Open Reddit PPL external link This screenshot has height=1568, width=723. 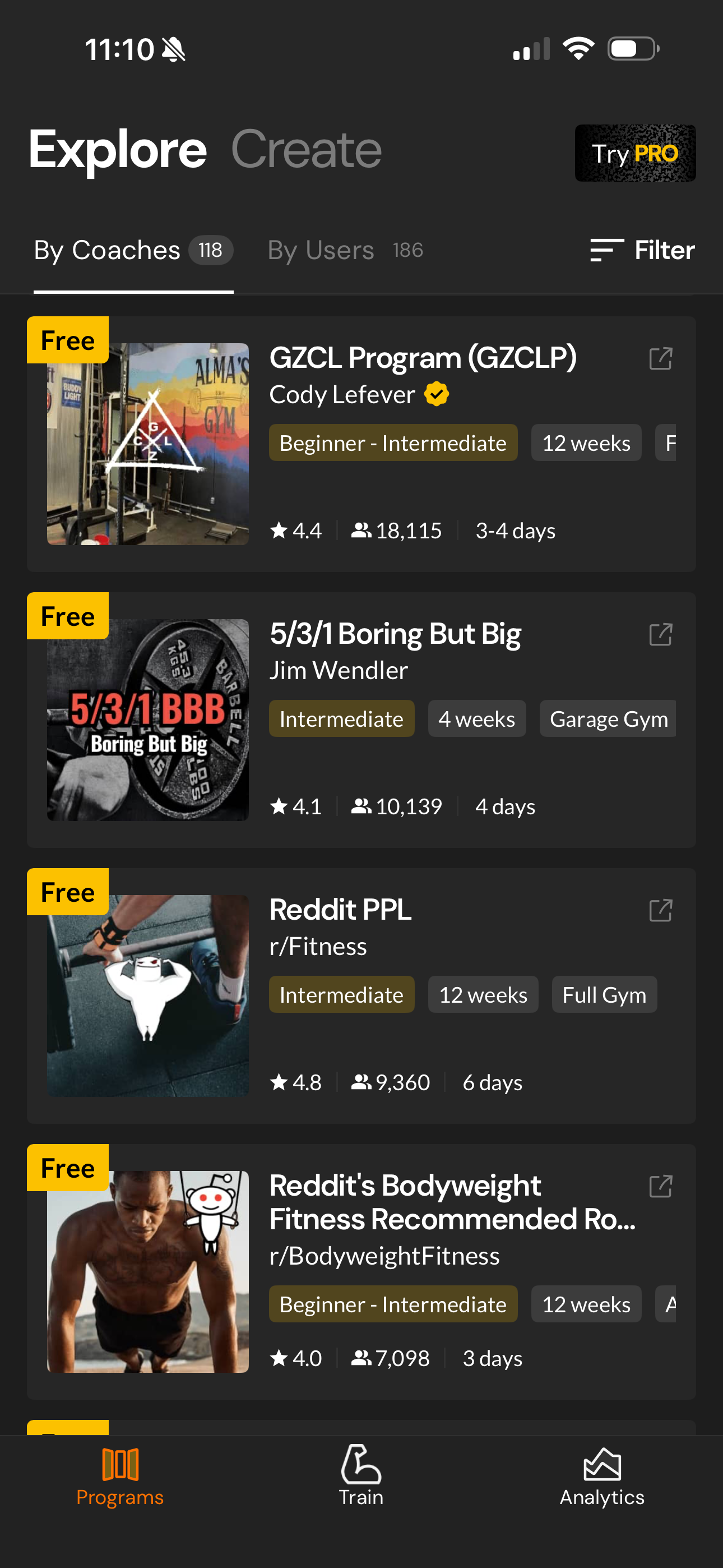660,911
